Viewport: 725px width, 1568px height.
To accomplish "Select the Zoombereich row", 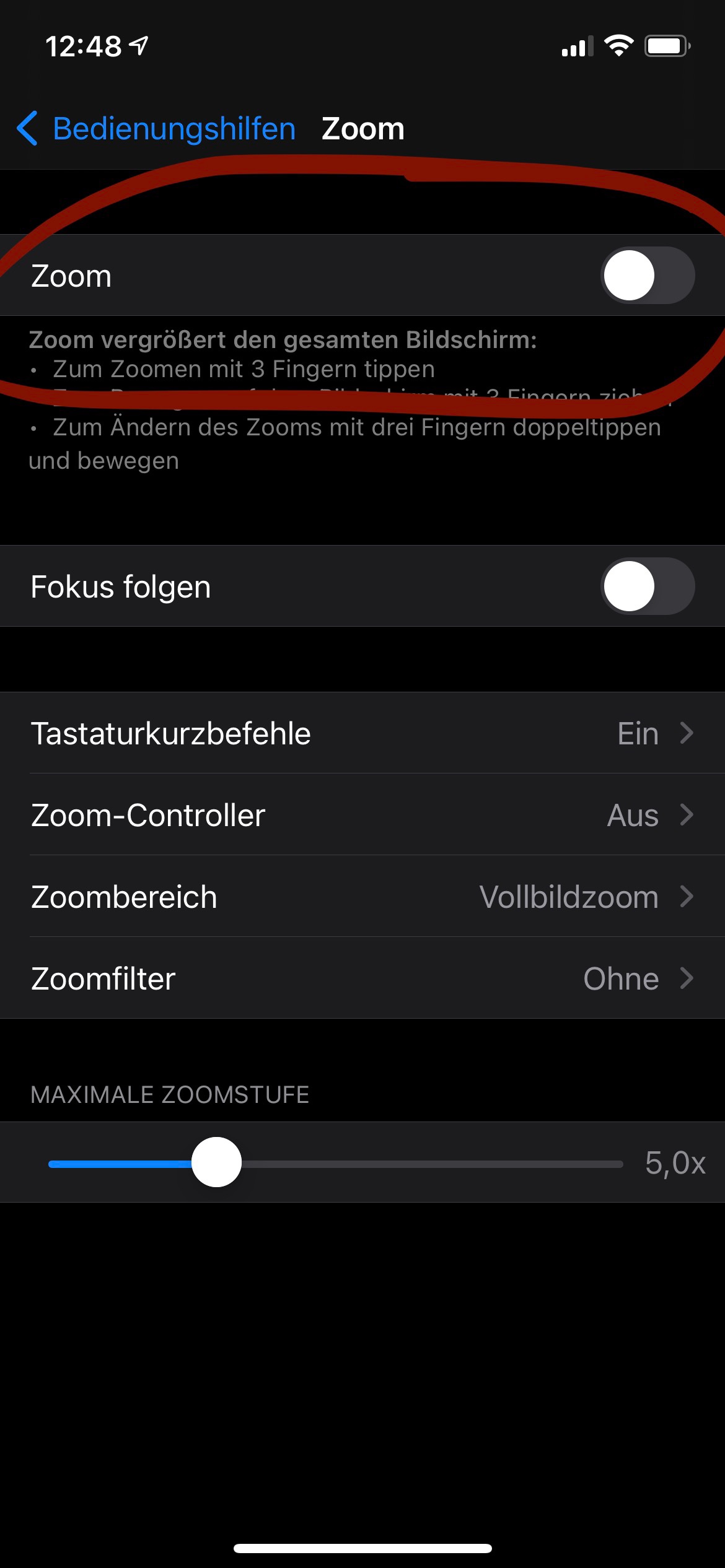I will click(x=362, y=897).
